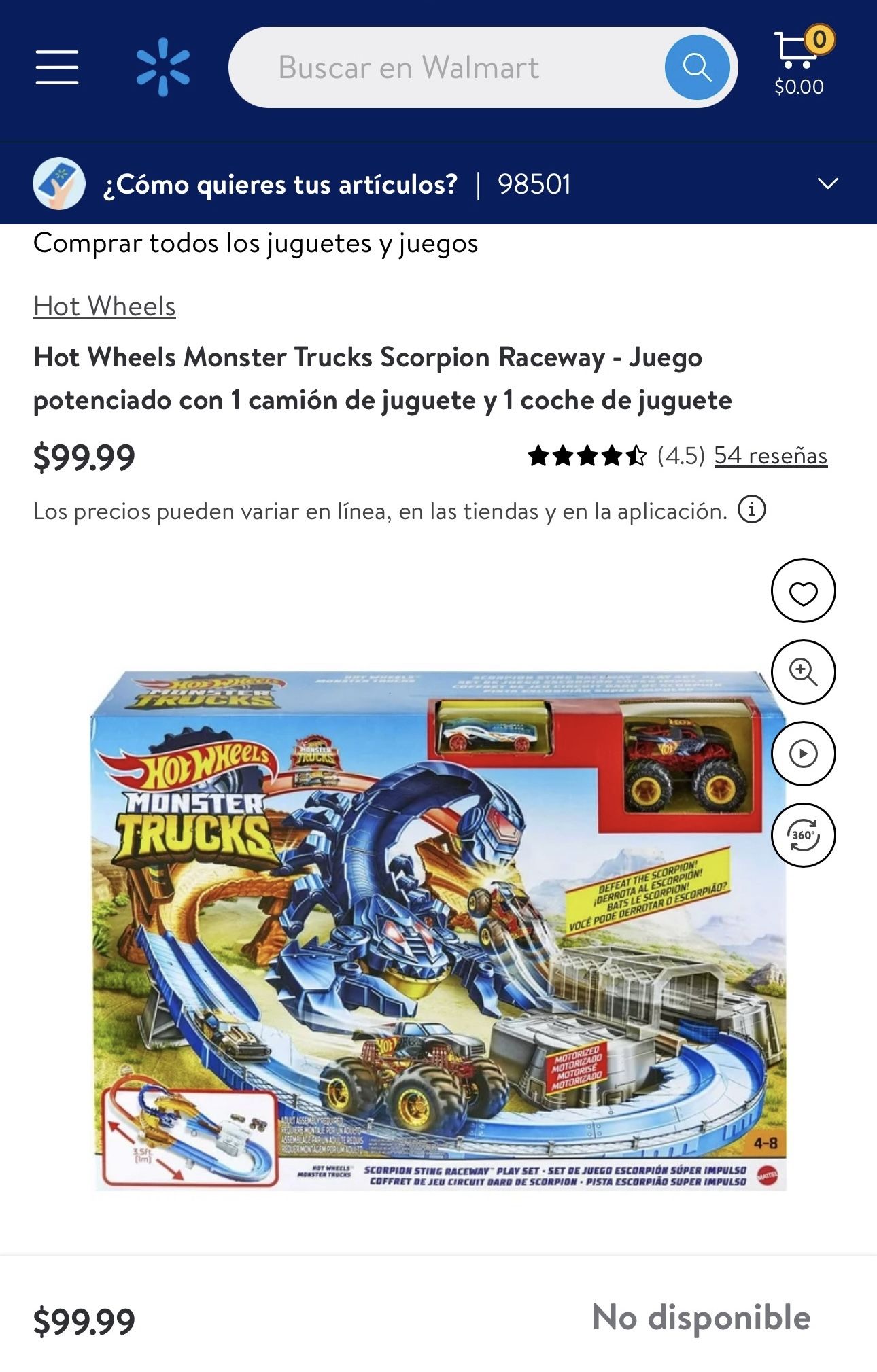The height and width of the screenshot is (1372, 877).
Task: Open Comprar todos los juguetes y juegos
Action: pos(256,243)
